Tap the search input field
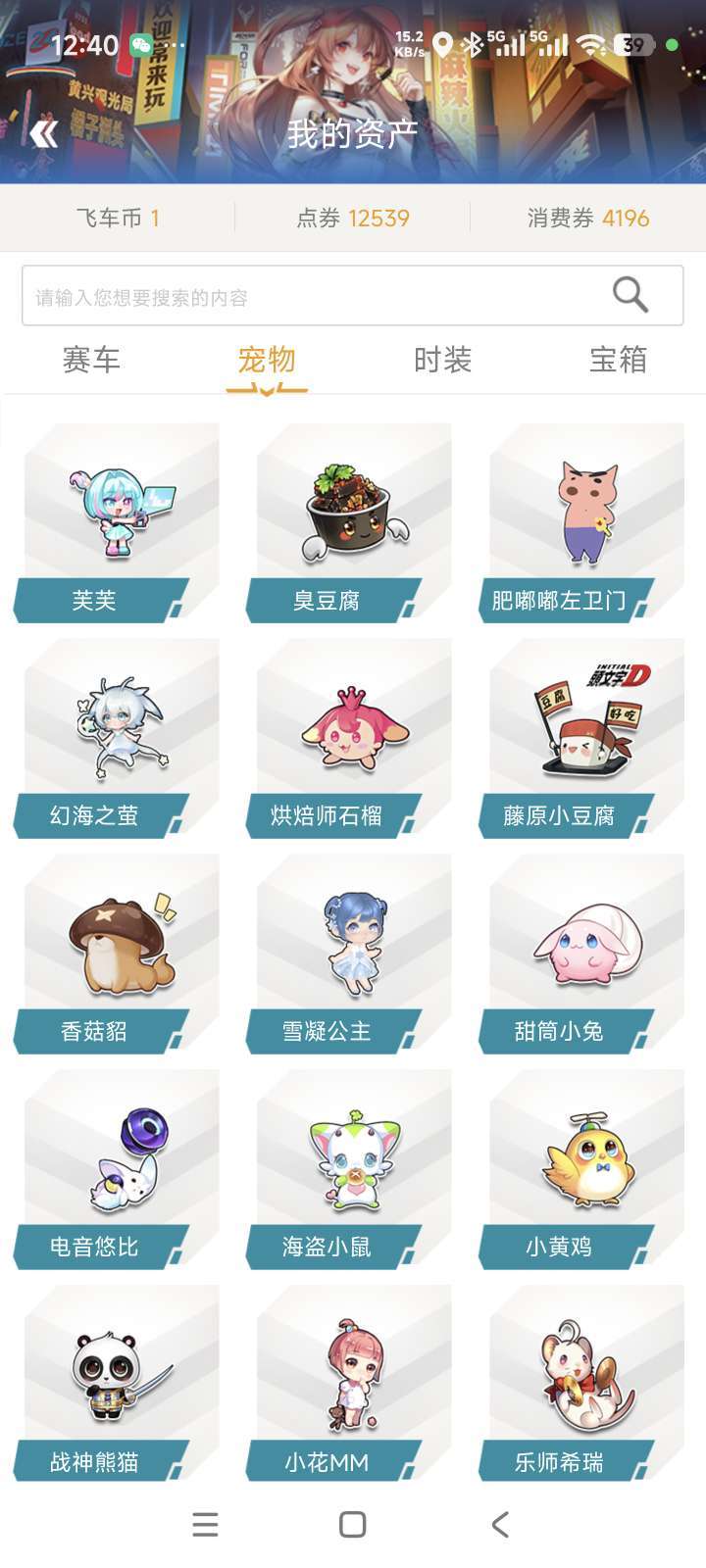The image size is (706, 1568). pyautogui.click(x=314, y=296)
